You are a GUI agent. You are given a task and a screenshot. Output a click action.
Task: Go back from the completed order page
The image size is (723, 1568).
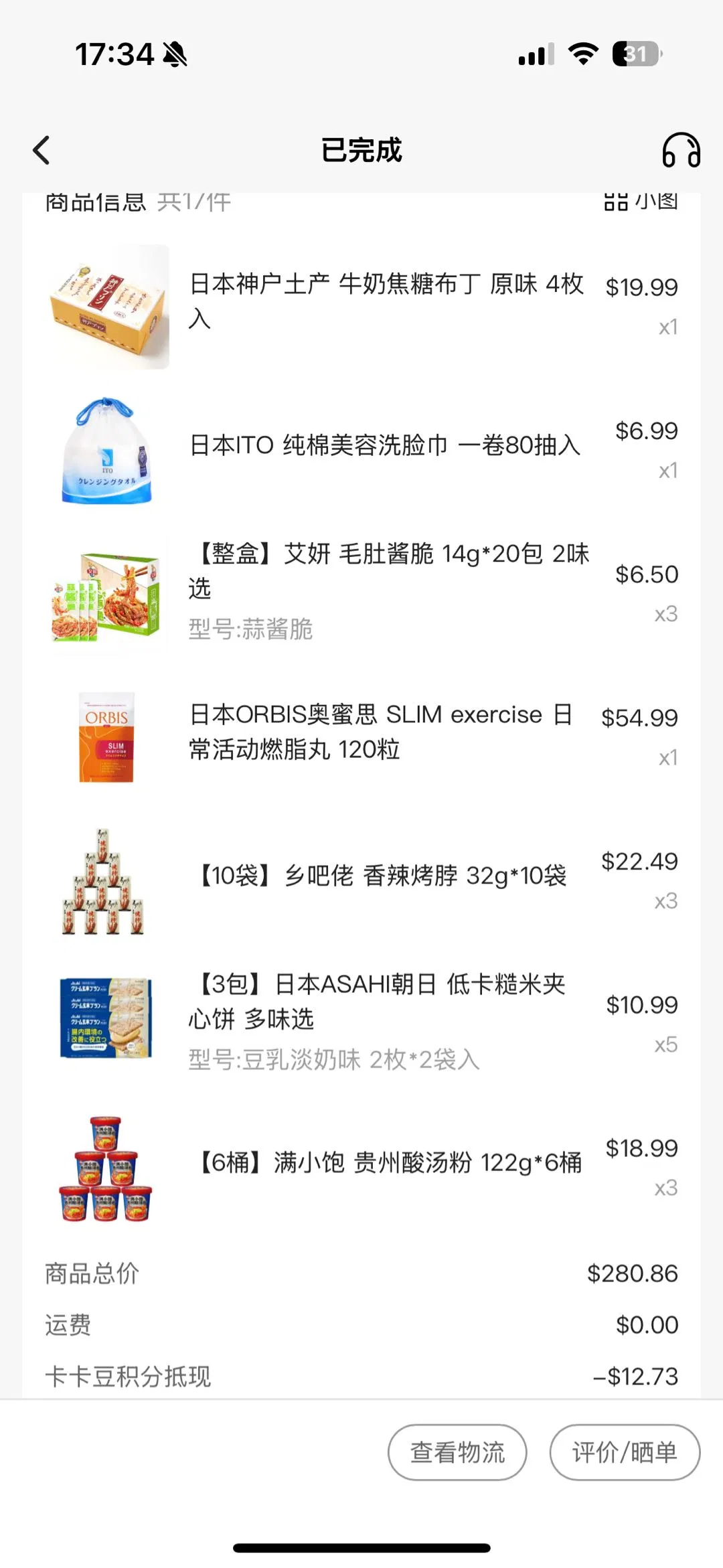pos(42,150)
